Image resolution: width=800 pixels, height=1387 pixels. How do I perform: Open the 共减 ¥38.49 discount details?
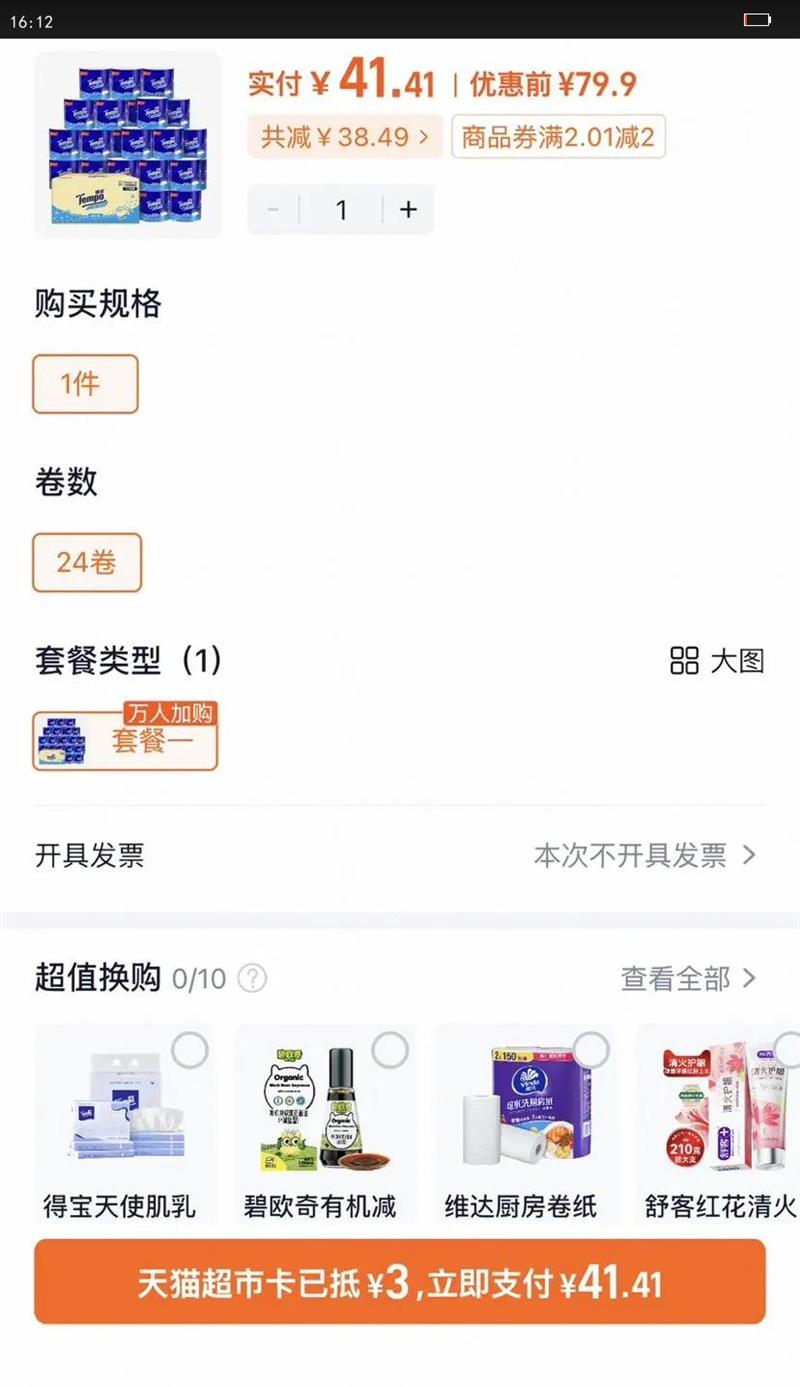pyautogui.click(x=345, y=137)
